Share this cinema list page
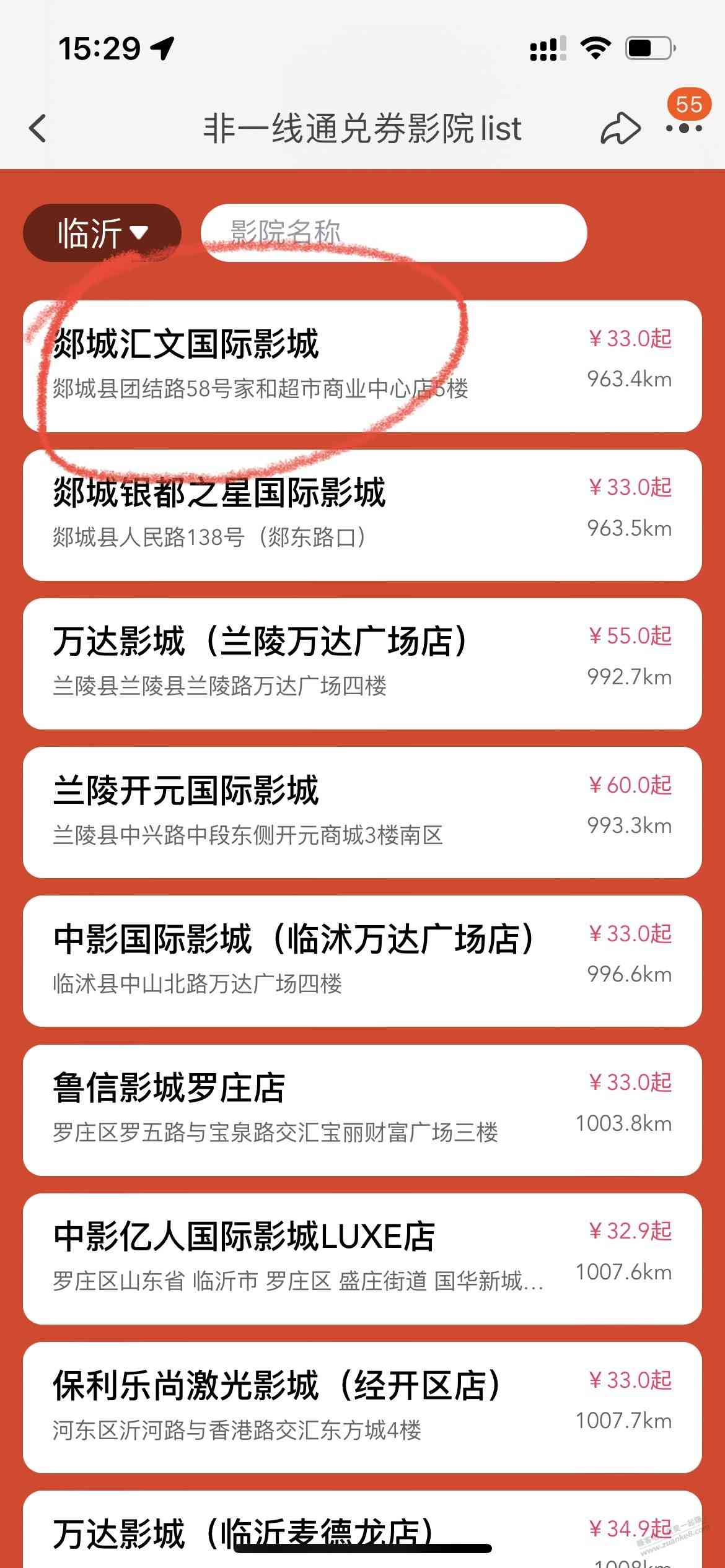This screenshot has width=725, height=1568. point(620,129)
